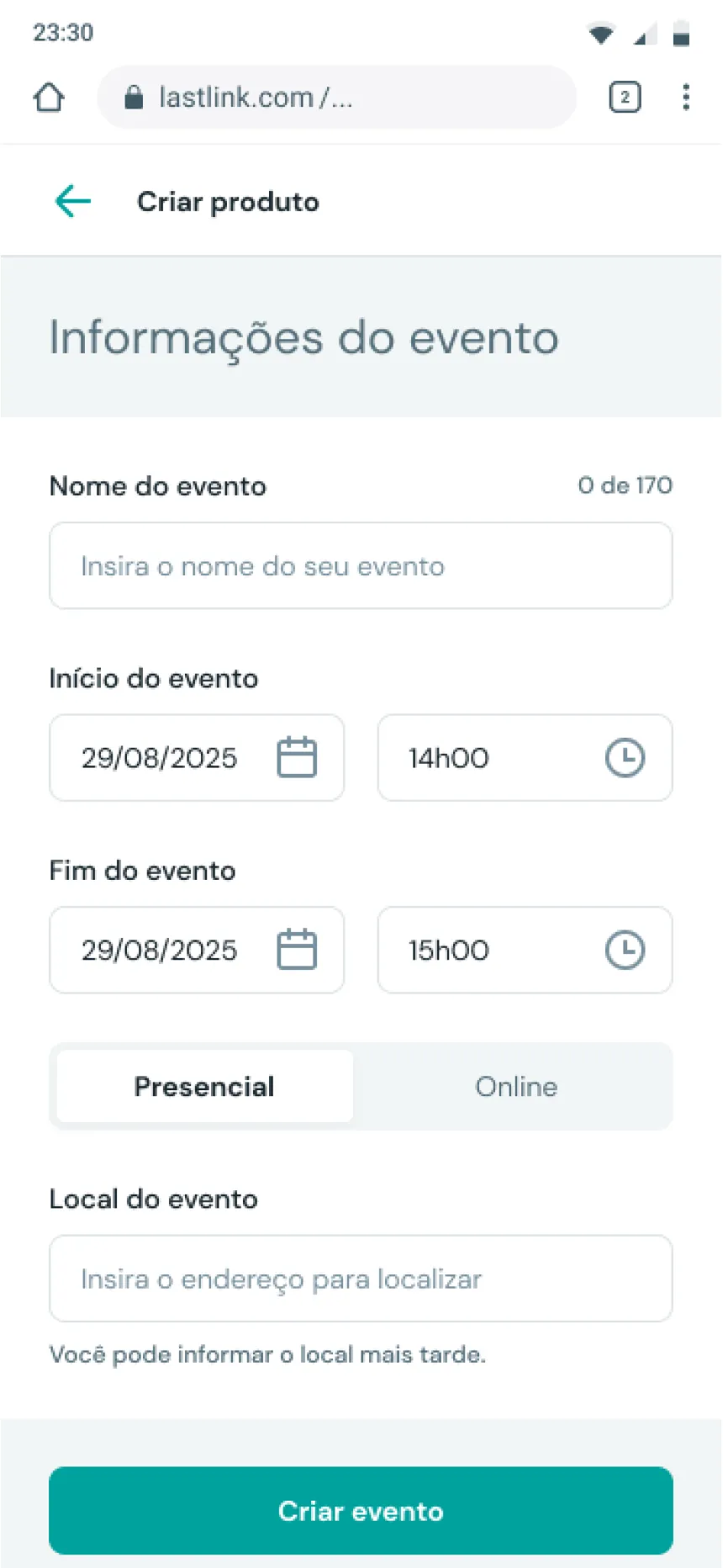Open the browser overflow menu

pos(686,98)
